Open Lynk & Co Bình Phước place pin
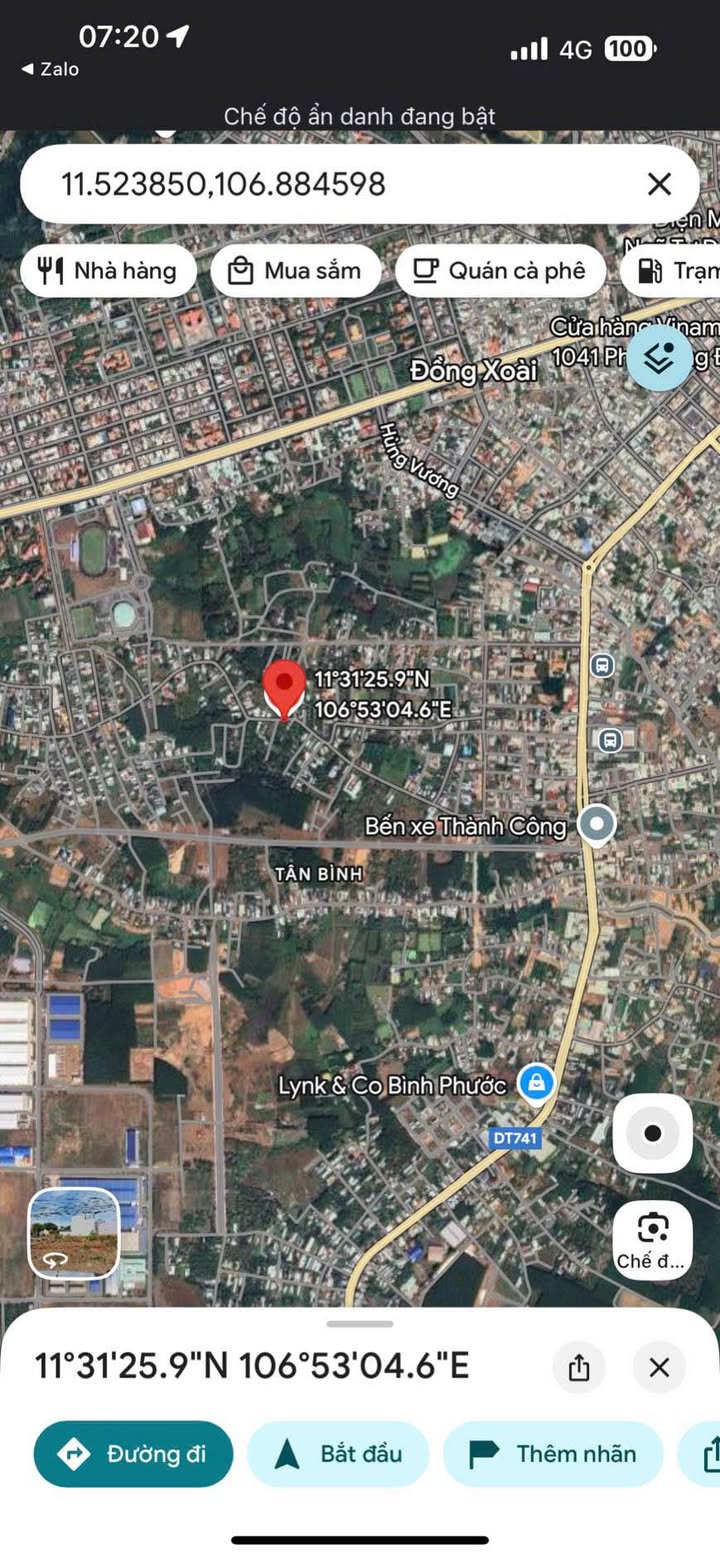The height and width of the screenshot is (1558, 720). 537,1082
